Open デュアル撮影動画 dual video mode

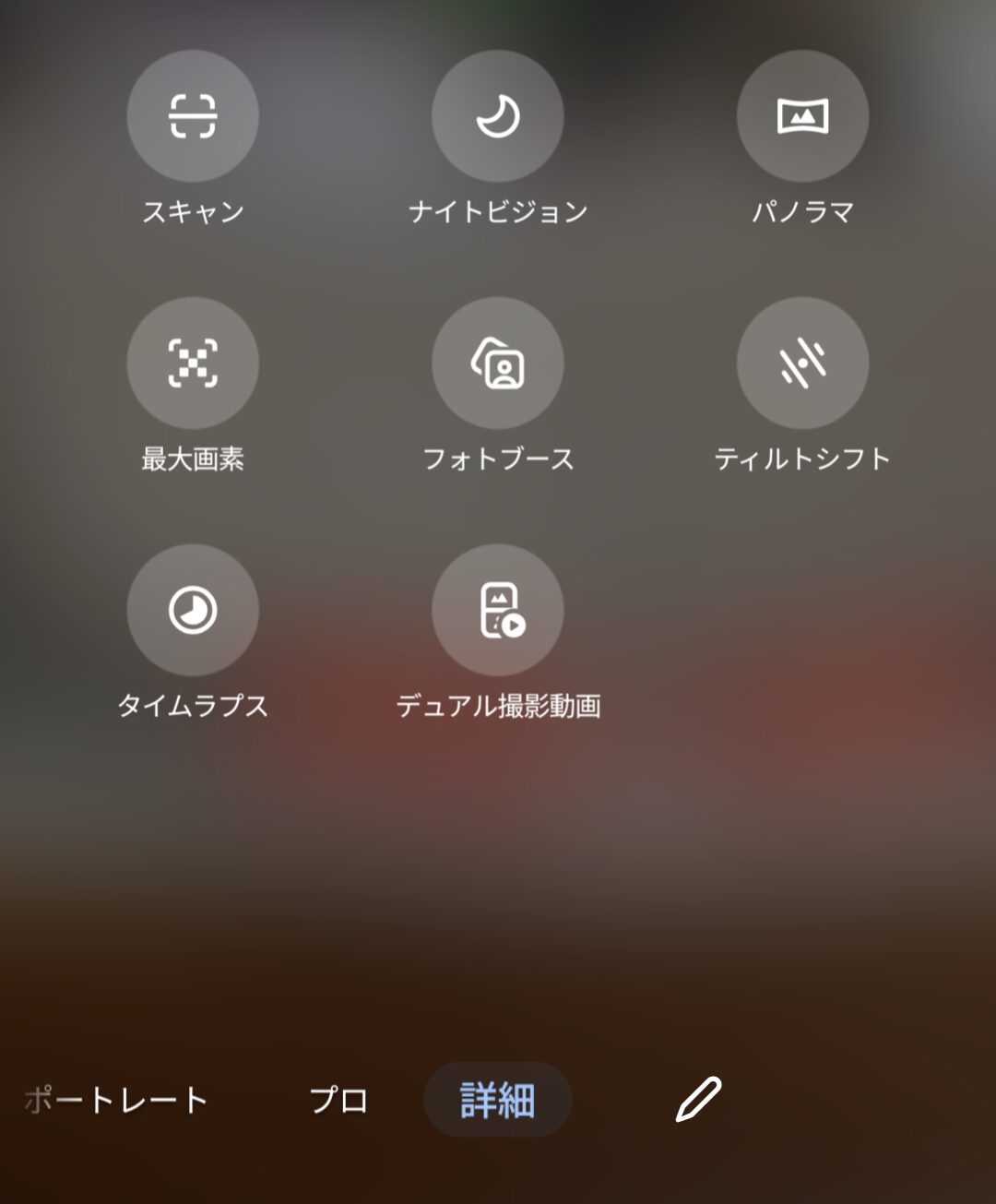coord(498,610)
